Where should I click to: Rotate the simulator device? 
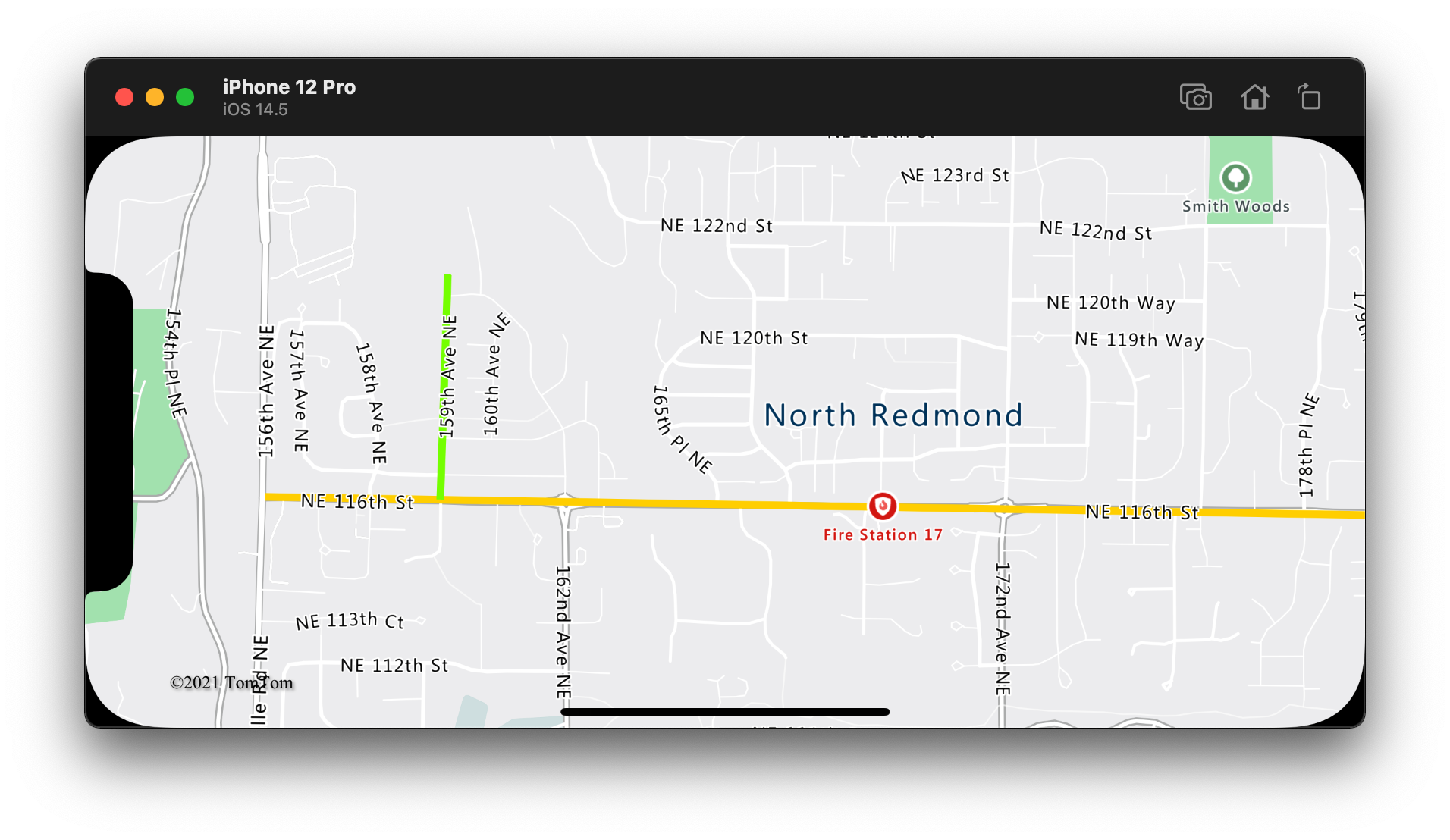tap(1309, 97)
